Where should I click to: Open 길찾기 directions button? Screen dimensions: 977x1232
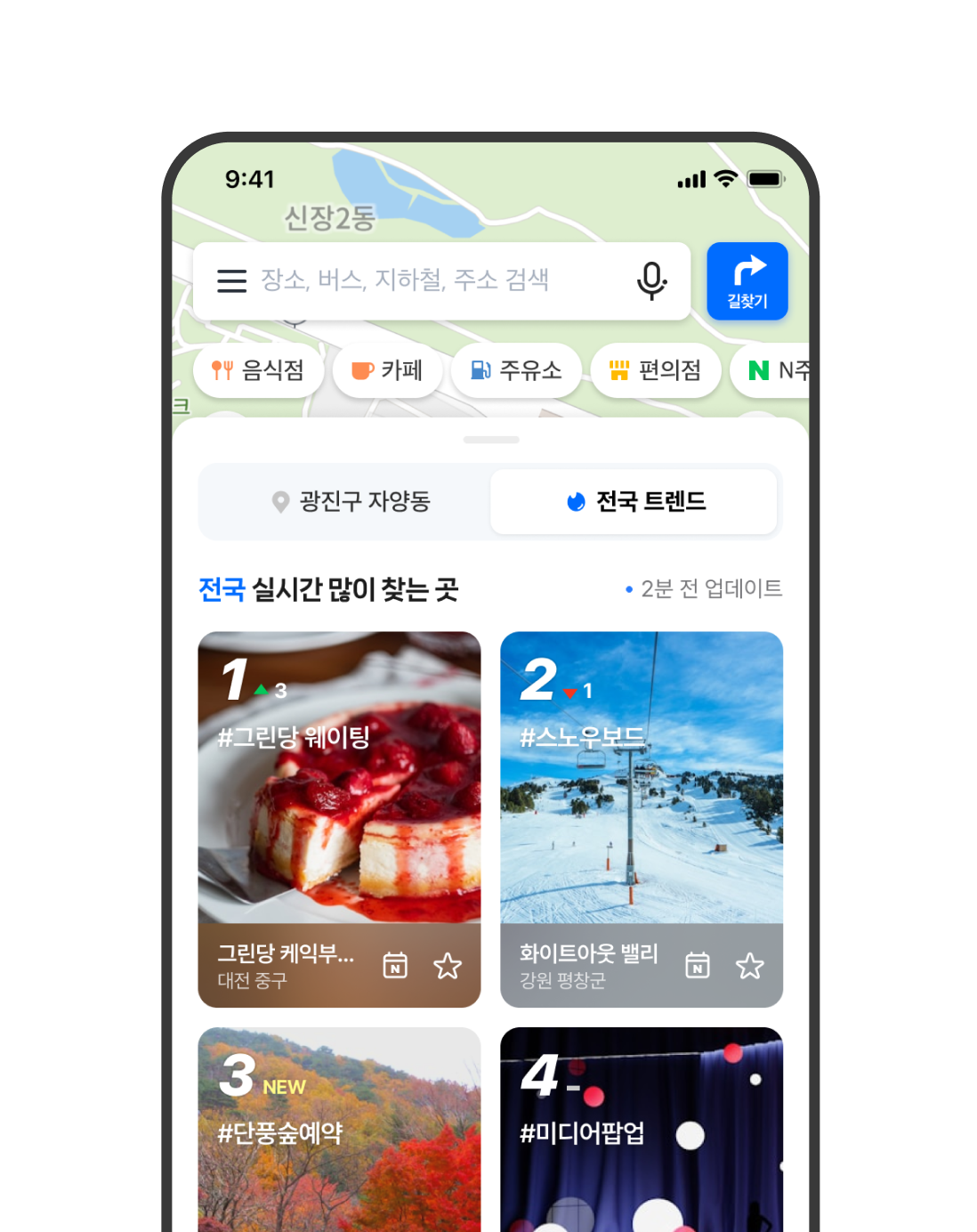click(x=747, y=281)
